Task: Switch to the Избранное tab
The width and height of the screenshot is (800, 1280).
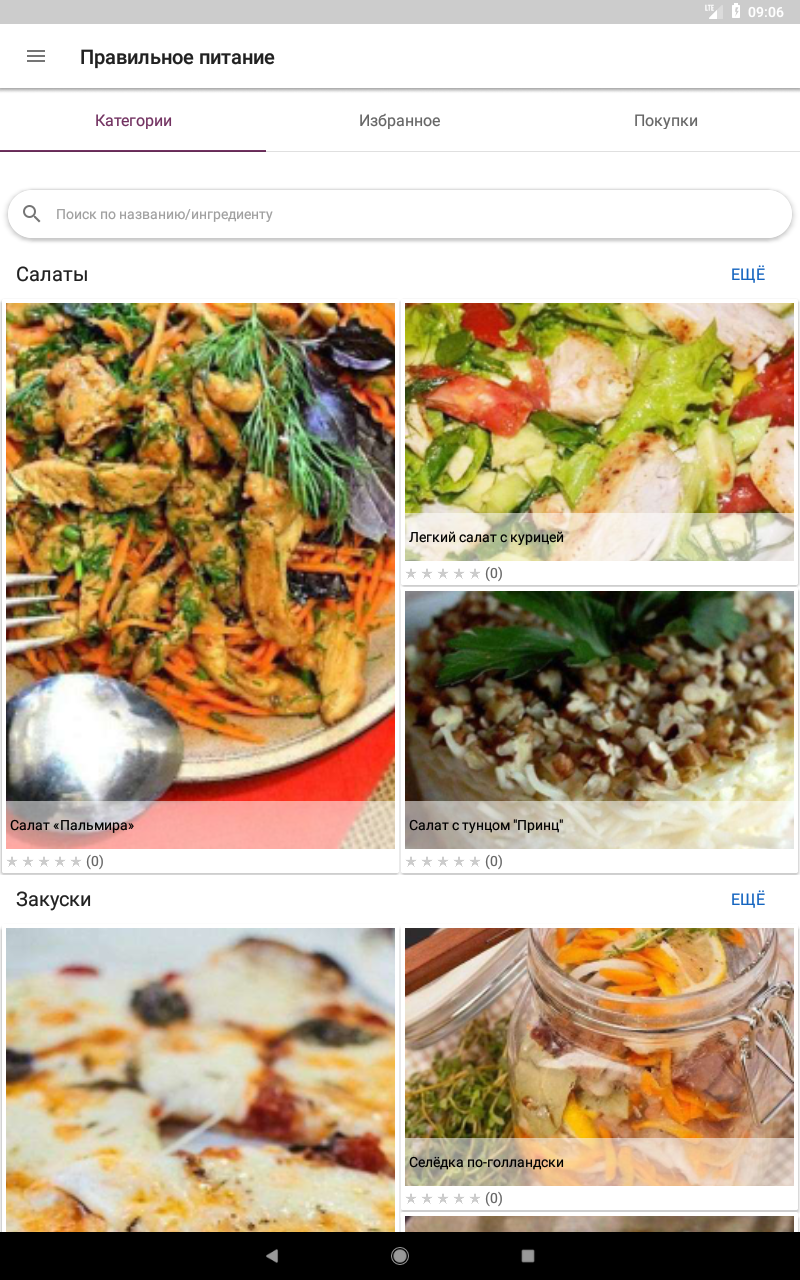Action: [x=400, y=121]
